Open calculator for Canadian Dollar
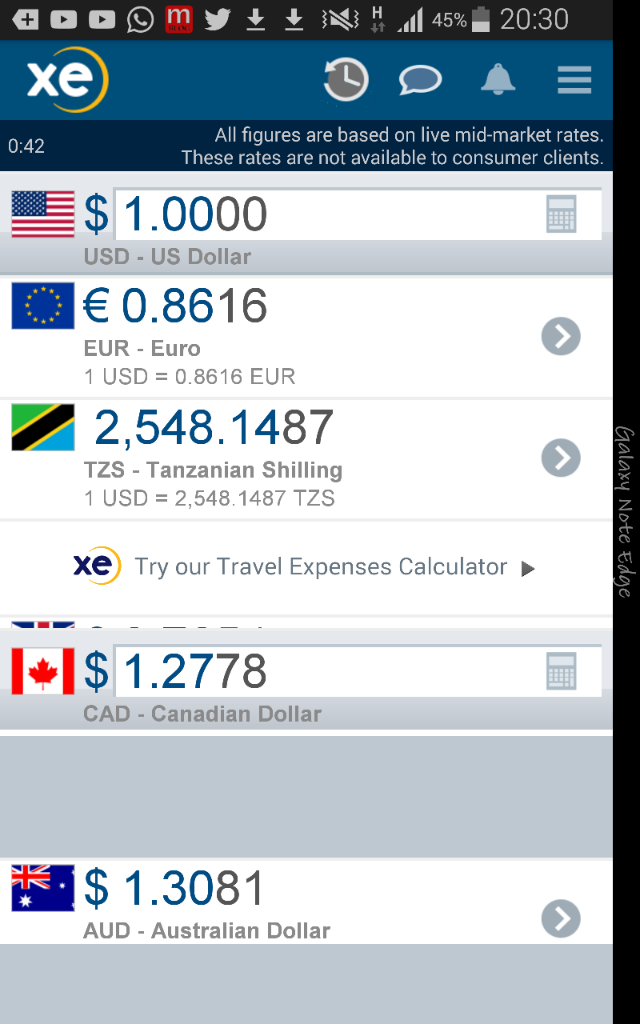640x1024 pixels. [x=562, y=671]
